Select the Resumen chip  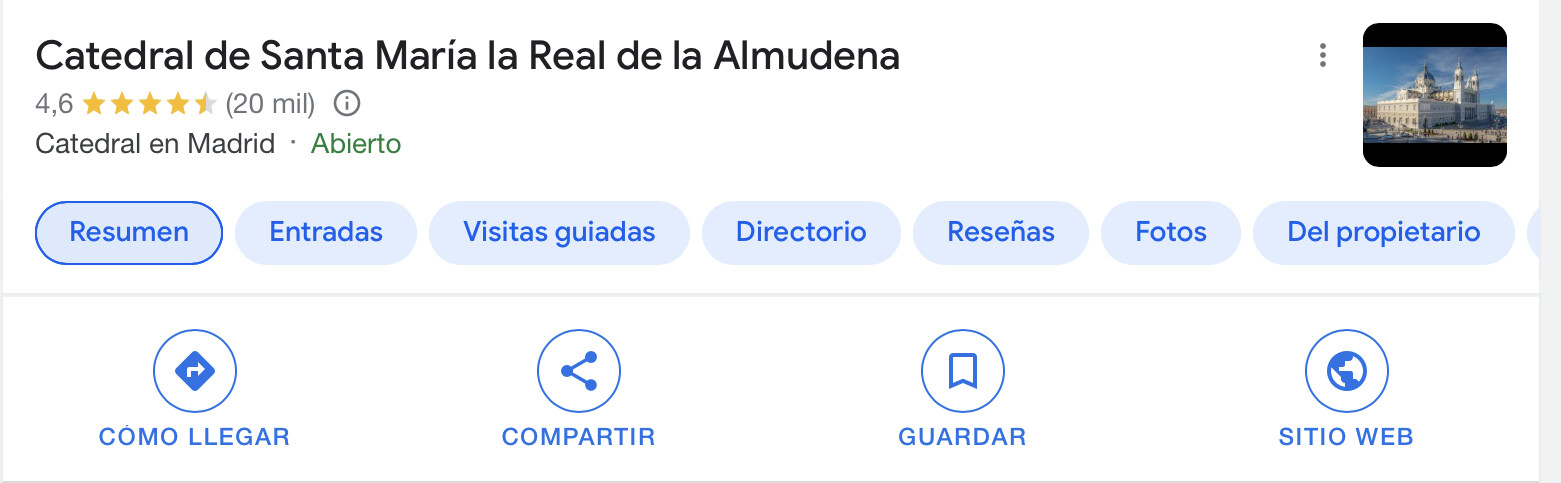129,233
